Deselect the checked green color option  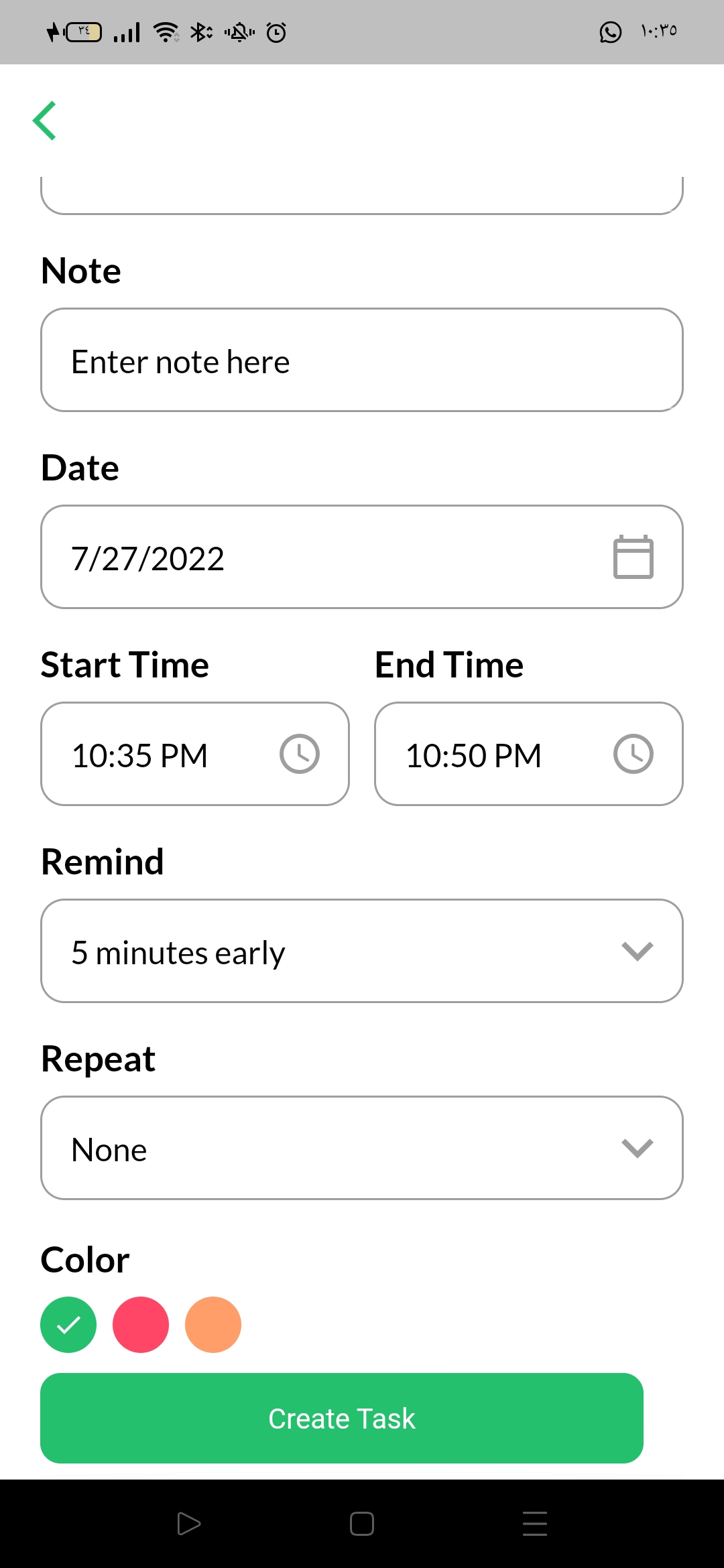(68, 1323)
